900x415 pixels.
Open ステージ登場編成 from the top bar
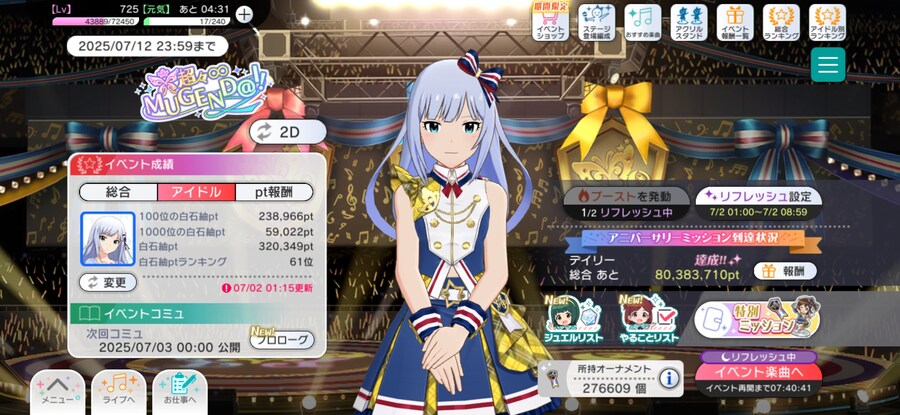tap(597, 22)
